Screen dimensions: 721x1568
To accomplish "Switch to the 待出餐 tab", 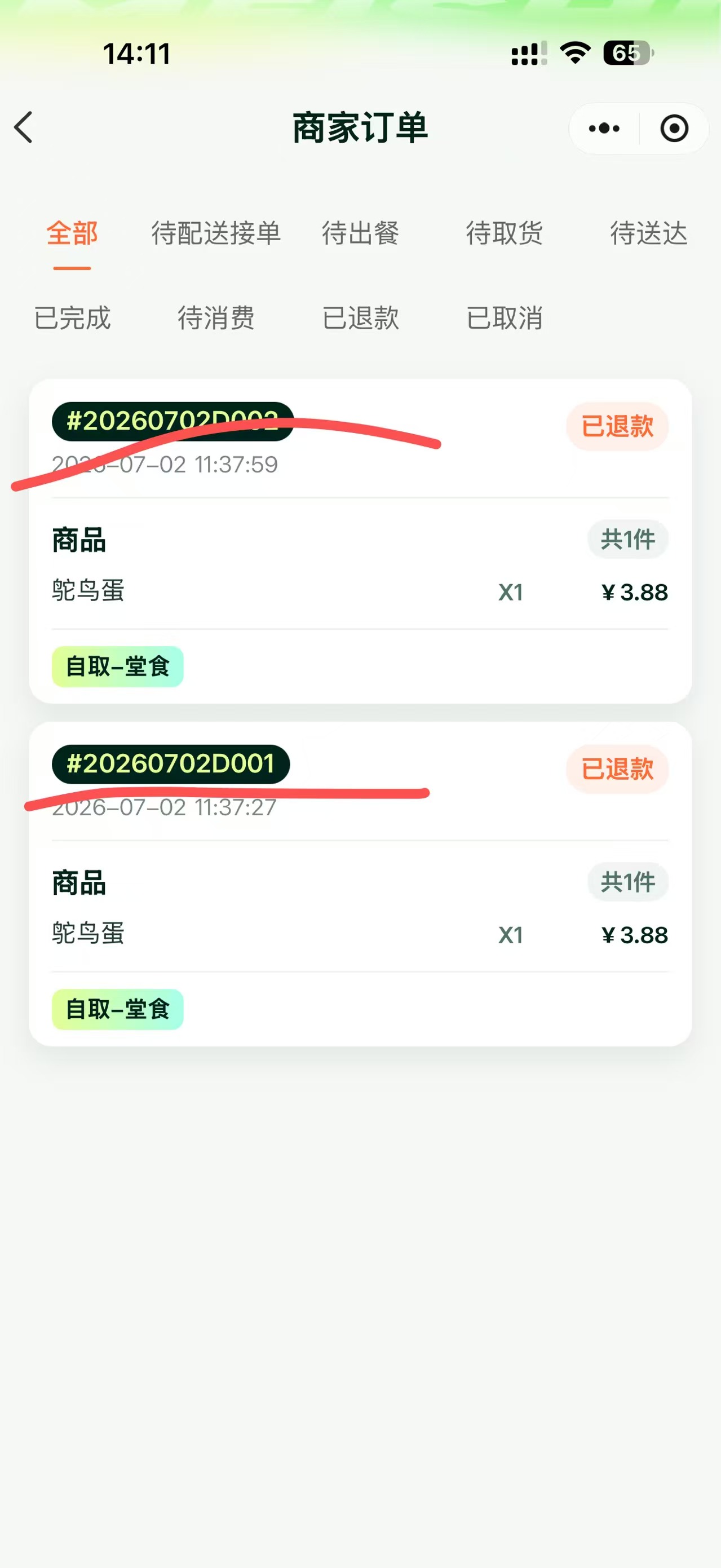I will point(360,233).
